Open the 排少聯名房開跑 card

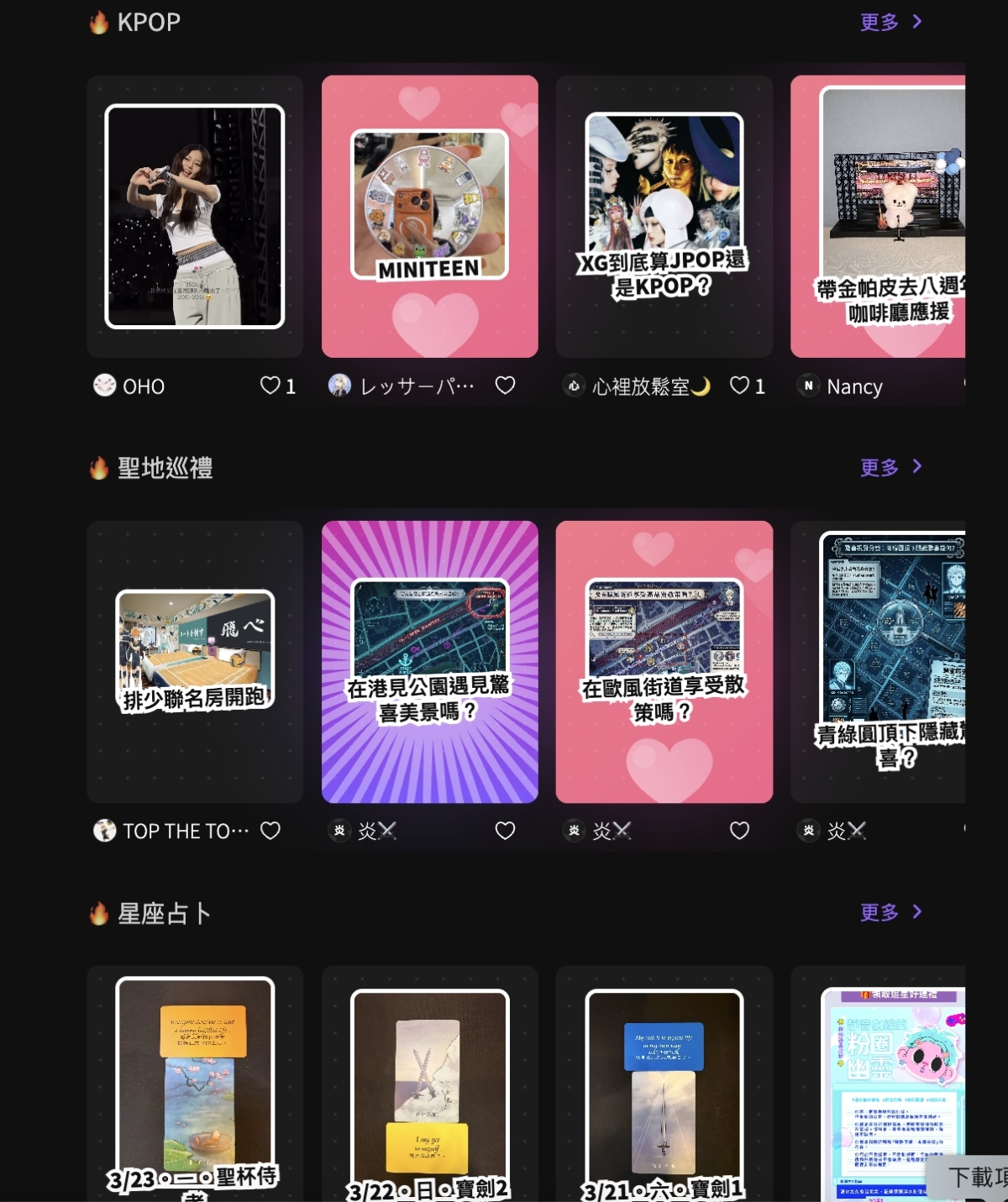(x=195, y=661)
